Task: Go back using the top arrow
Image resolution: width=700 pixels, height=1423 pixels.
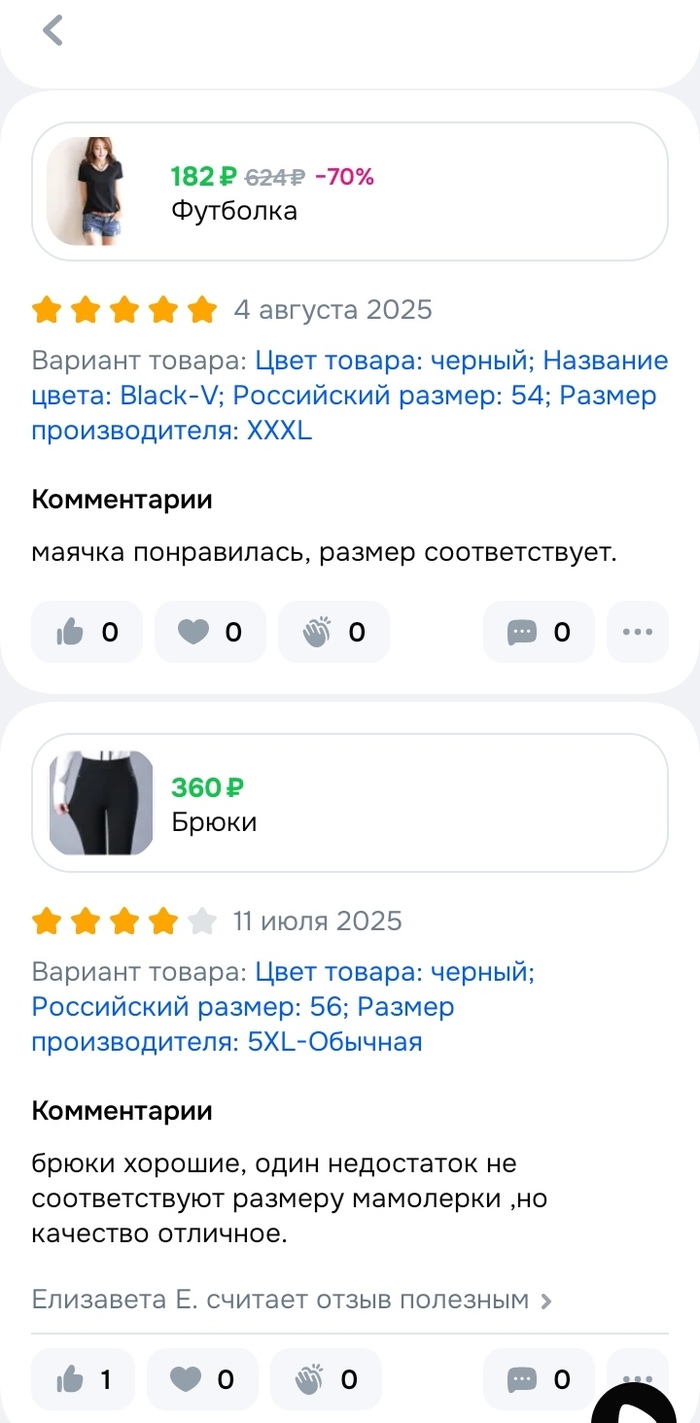Action: click(x=53, y=31)
